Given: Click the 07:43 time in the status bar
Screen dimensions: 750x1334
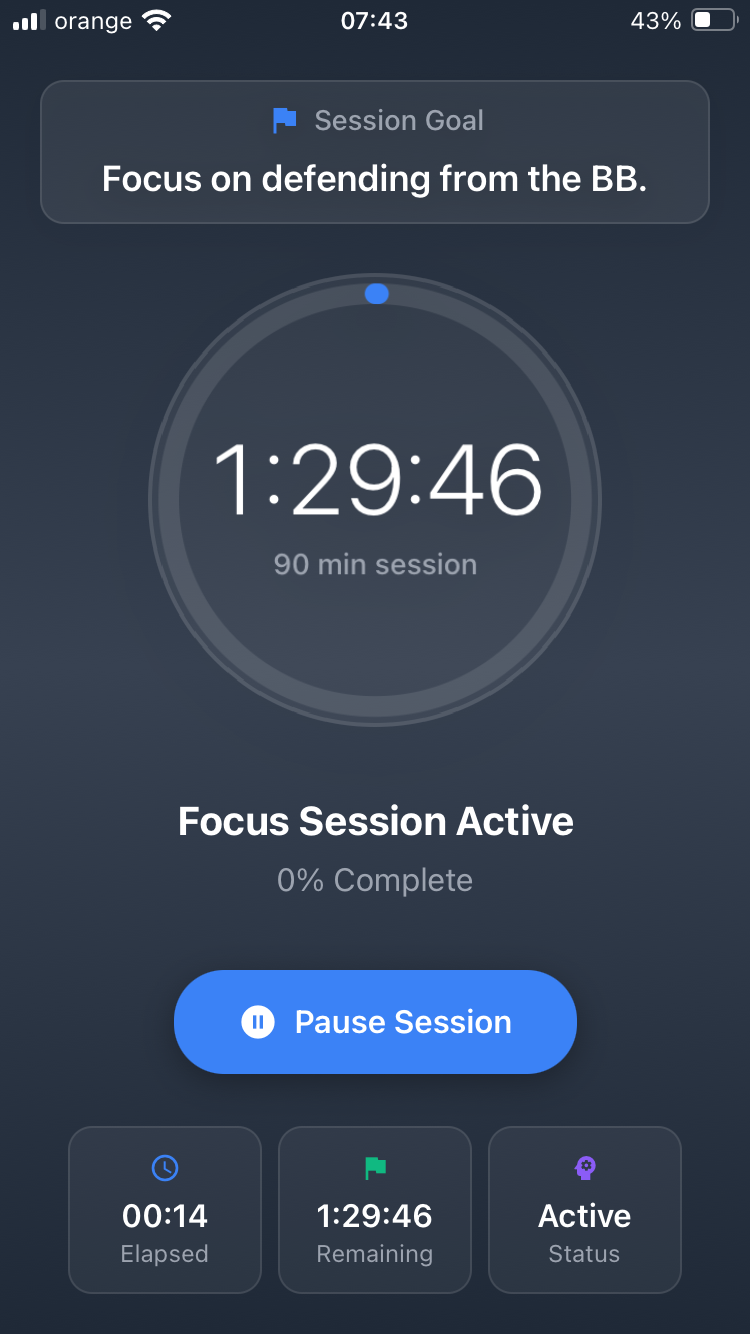Looking at the screenshot, I should tap(374, 20).
